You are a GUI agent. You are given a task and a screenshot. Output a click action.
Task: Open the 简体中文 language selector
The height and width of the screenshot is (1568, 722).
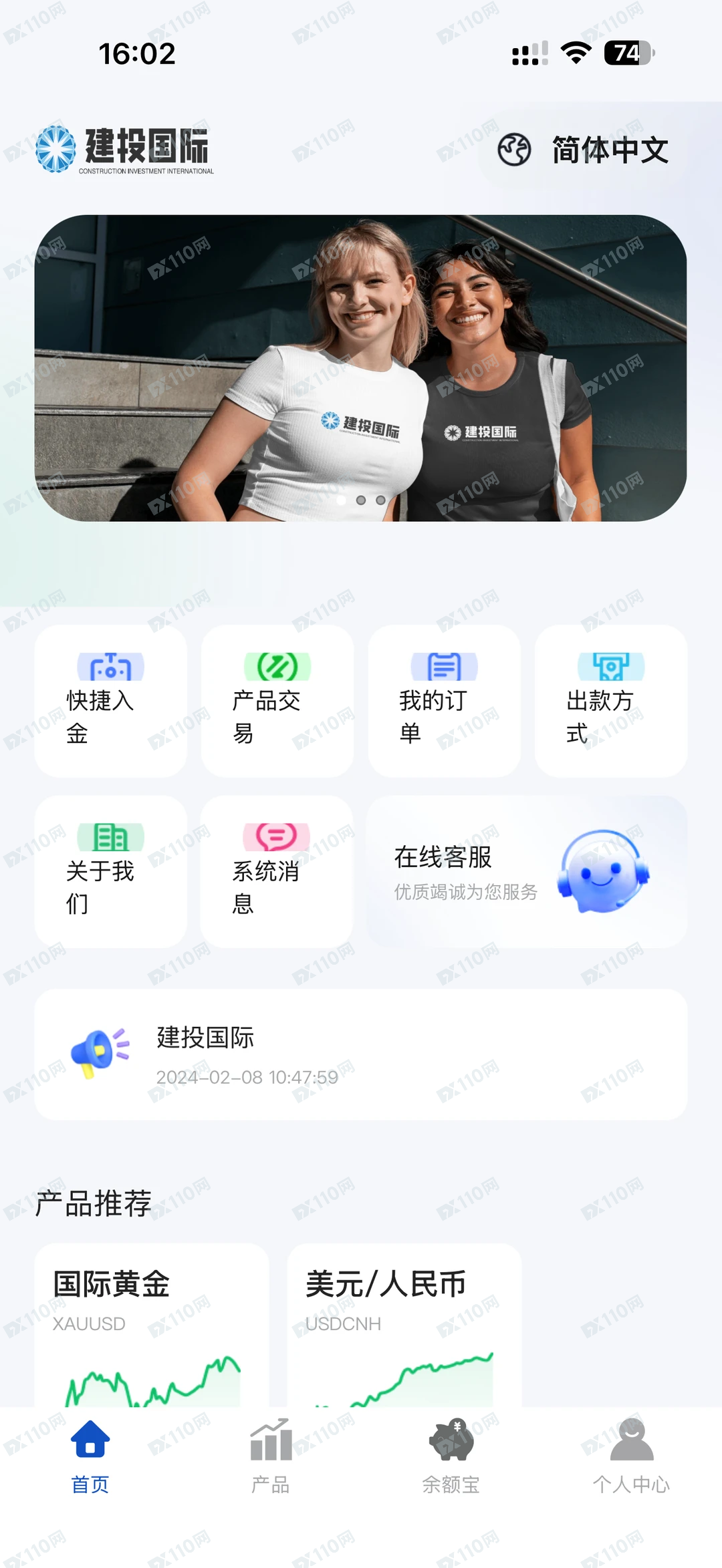[610, 151]
